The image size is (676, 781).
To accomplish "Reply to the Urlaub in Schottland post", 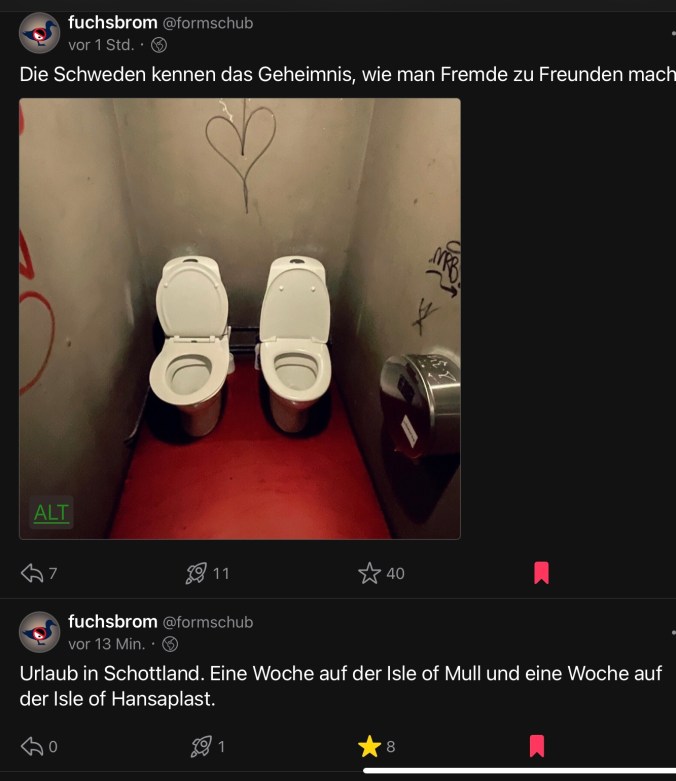I will click(x=33, y=746).
